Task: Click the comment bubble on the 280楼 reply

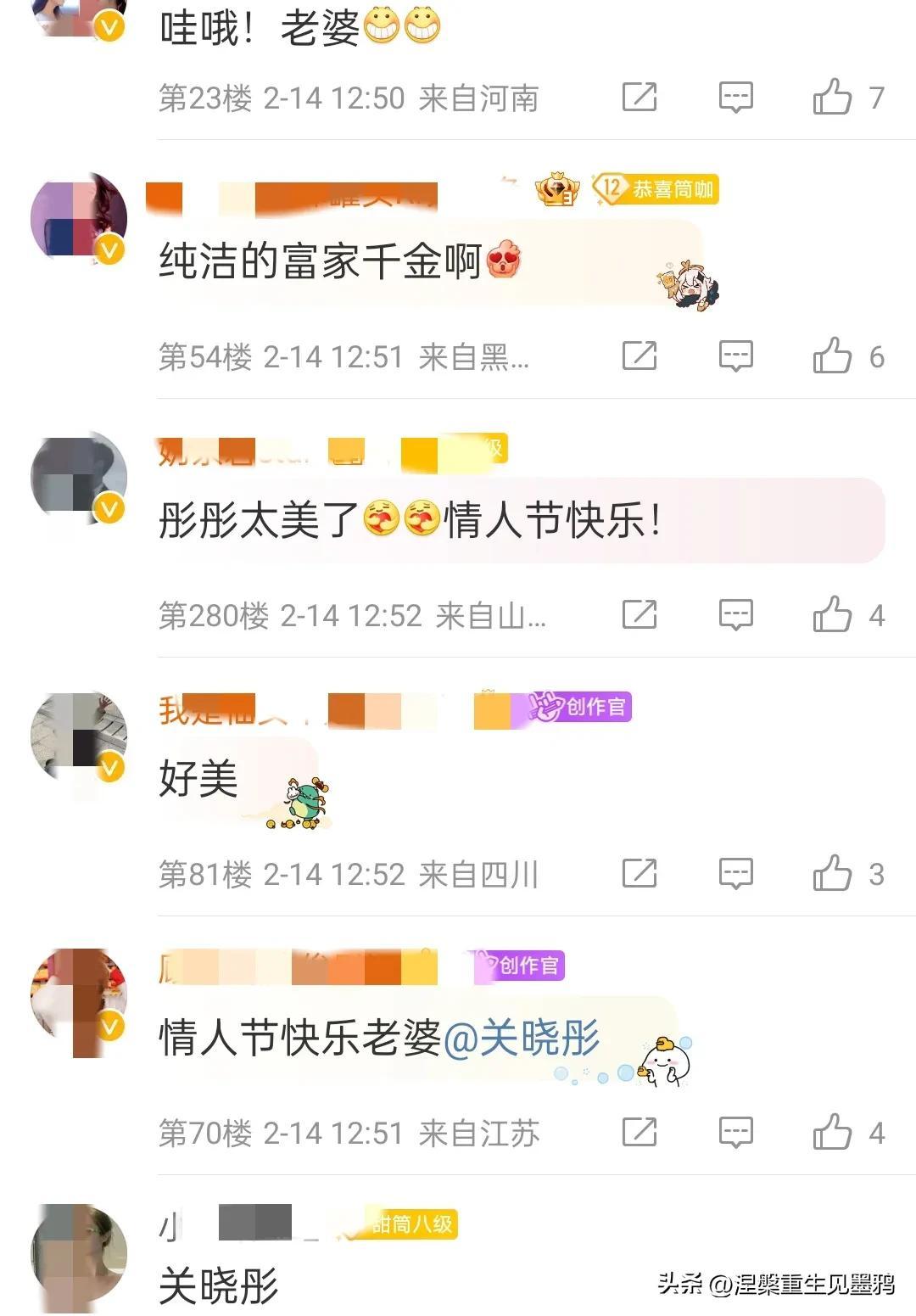Action: click(737, 614)
